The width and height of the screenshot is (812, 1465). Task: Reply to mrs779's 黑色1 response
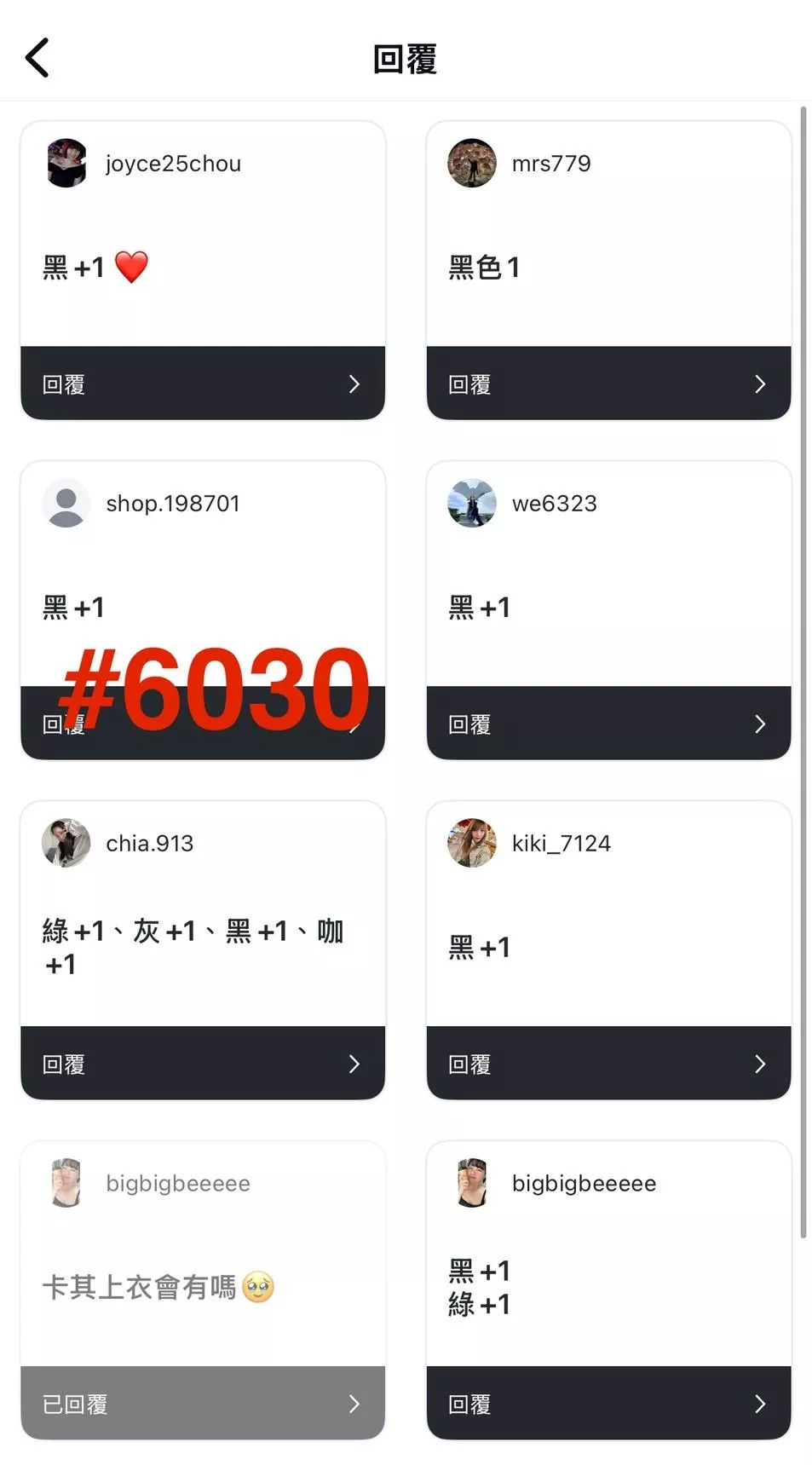pyautogui.click(x=608, y=384)
